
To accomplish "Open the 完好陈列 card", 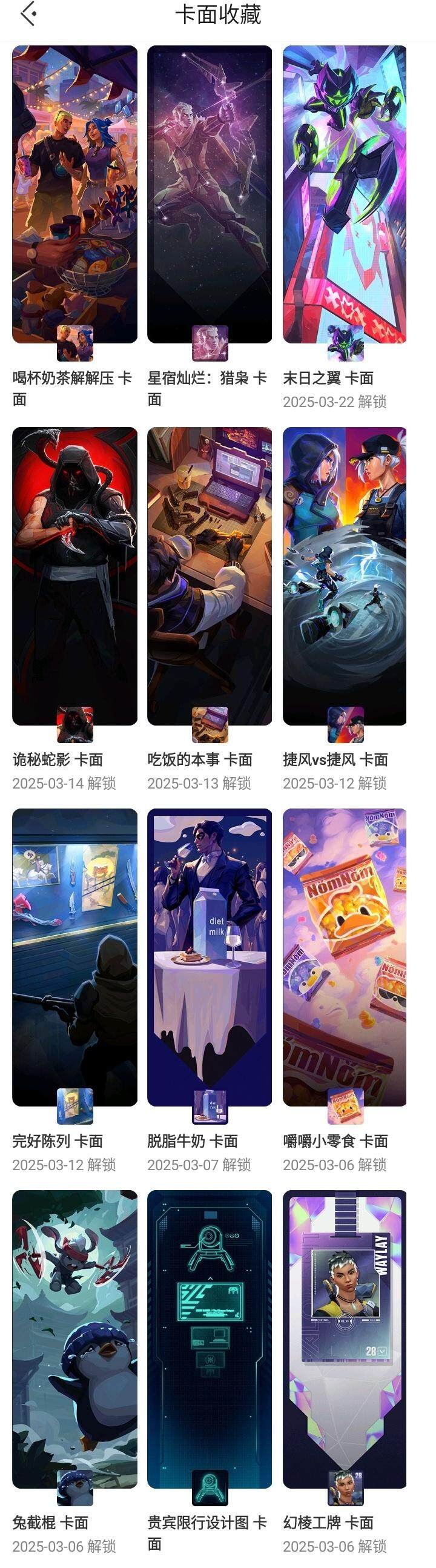I will point(74,957).
